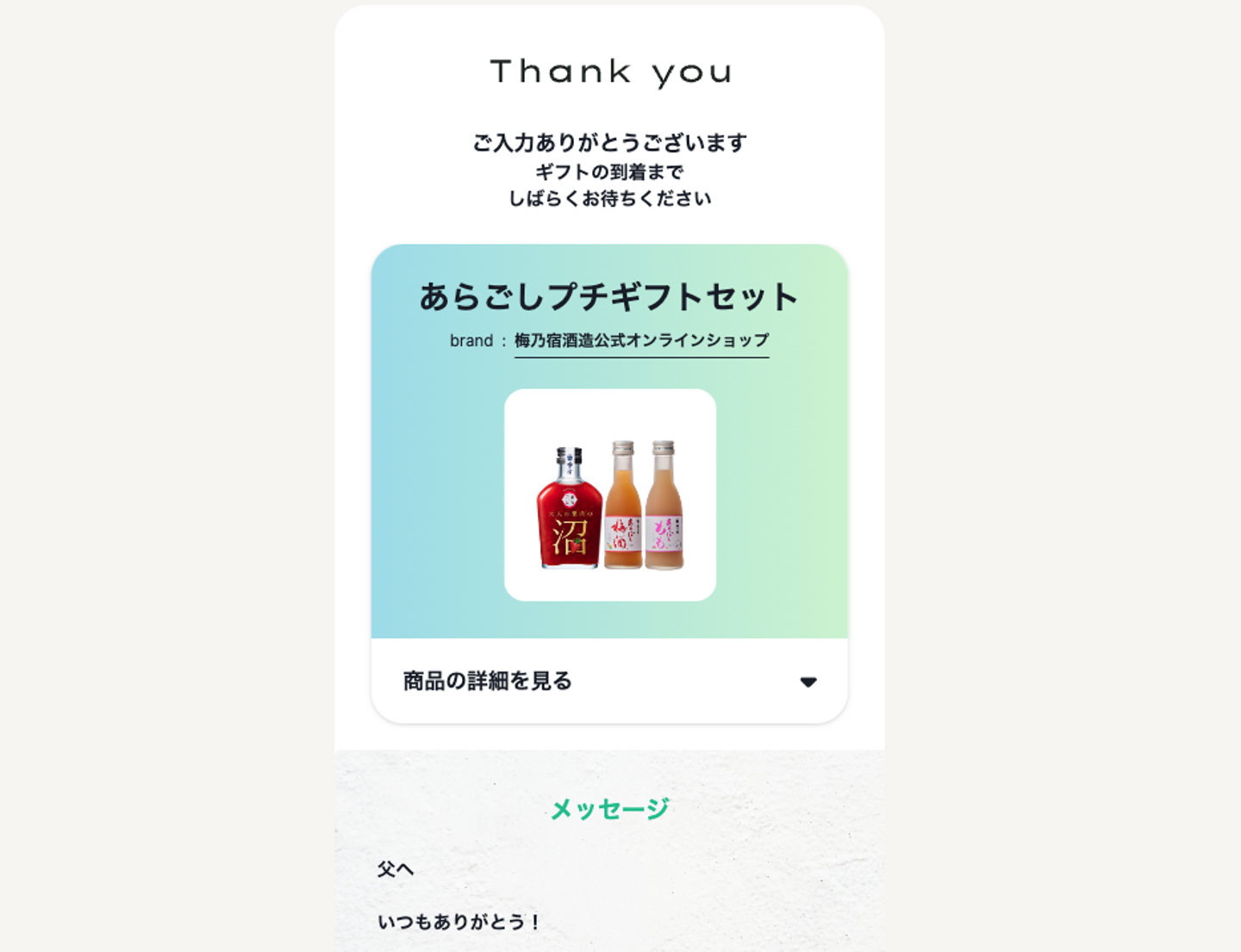This screenshot has width=1241, height=952.
Task: Expand 商品の詳細を見る section
Action: (608, 681)
